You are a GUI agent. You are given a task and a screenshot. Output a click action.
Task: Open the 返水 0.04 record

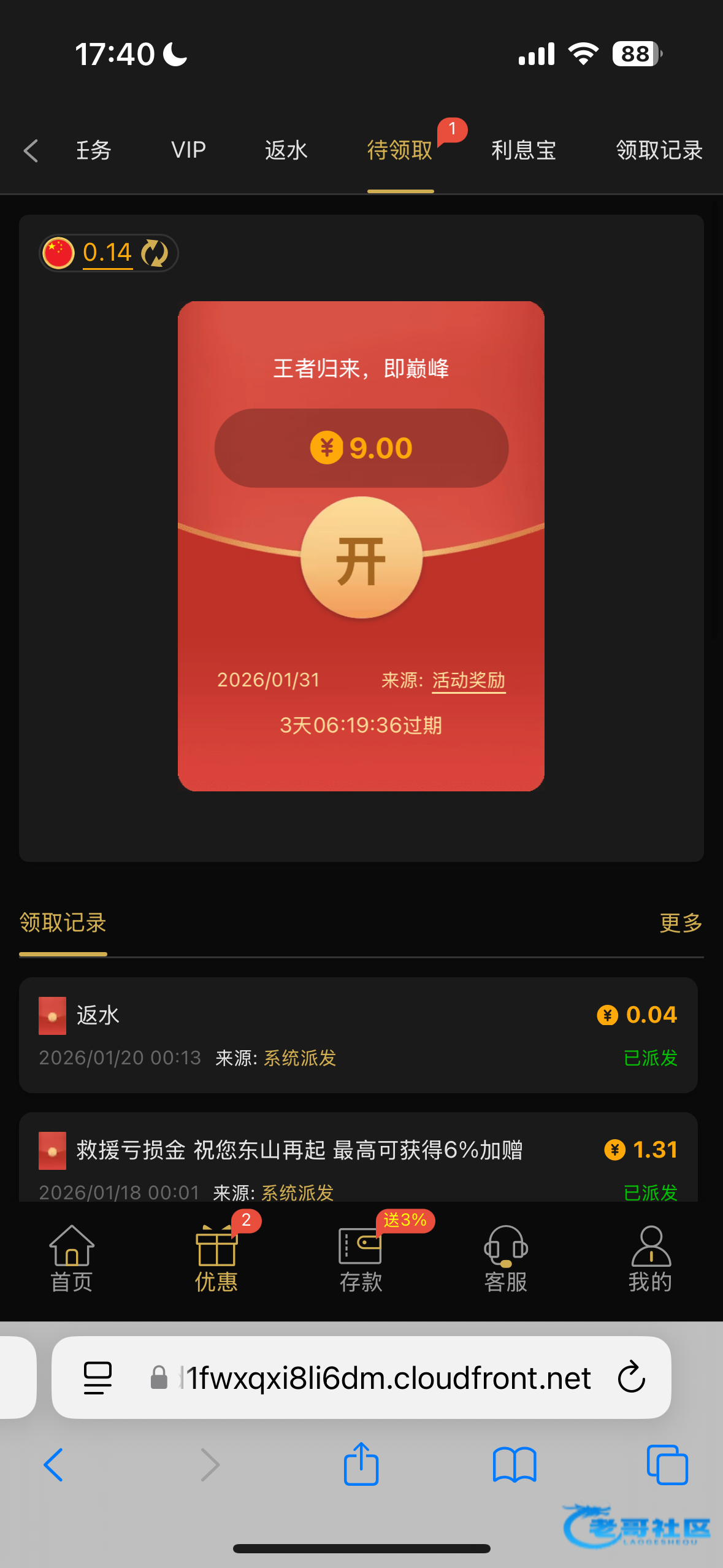click(x=358, y=1034)
